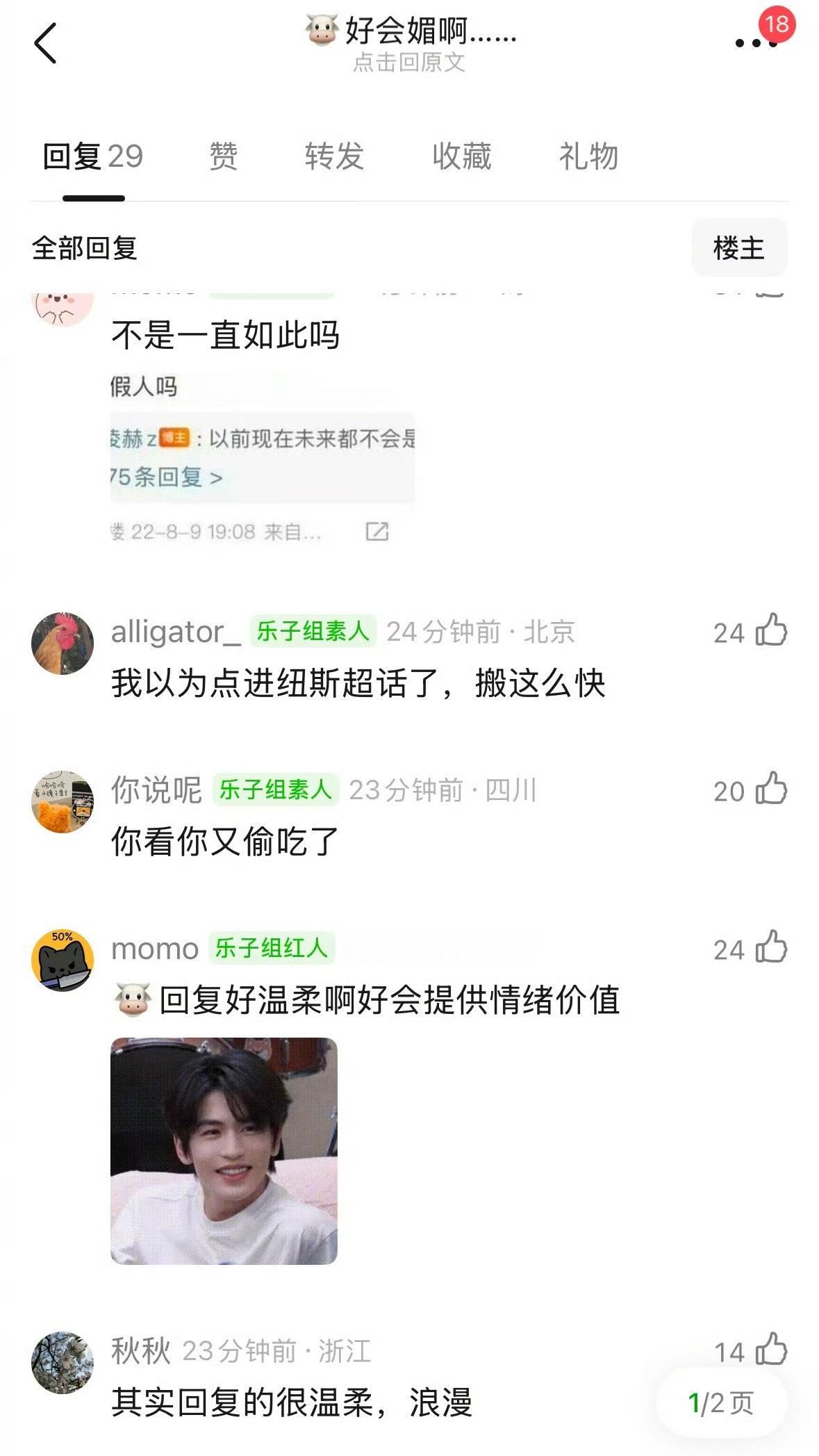Image resolution: width=819 pixels, height=1456 pixels.
Task: Like alligator_'s comment
Action: coord(771,630)
